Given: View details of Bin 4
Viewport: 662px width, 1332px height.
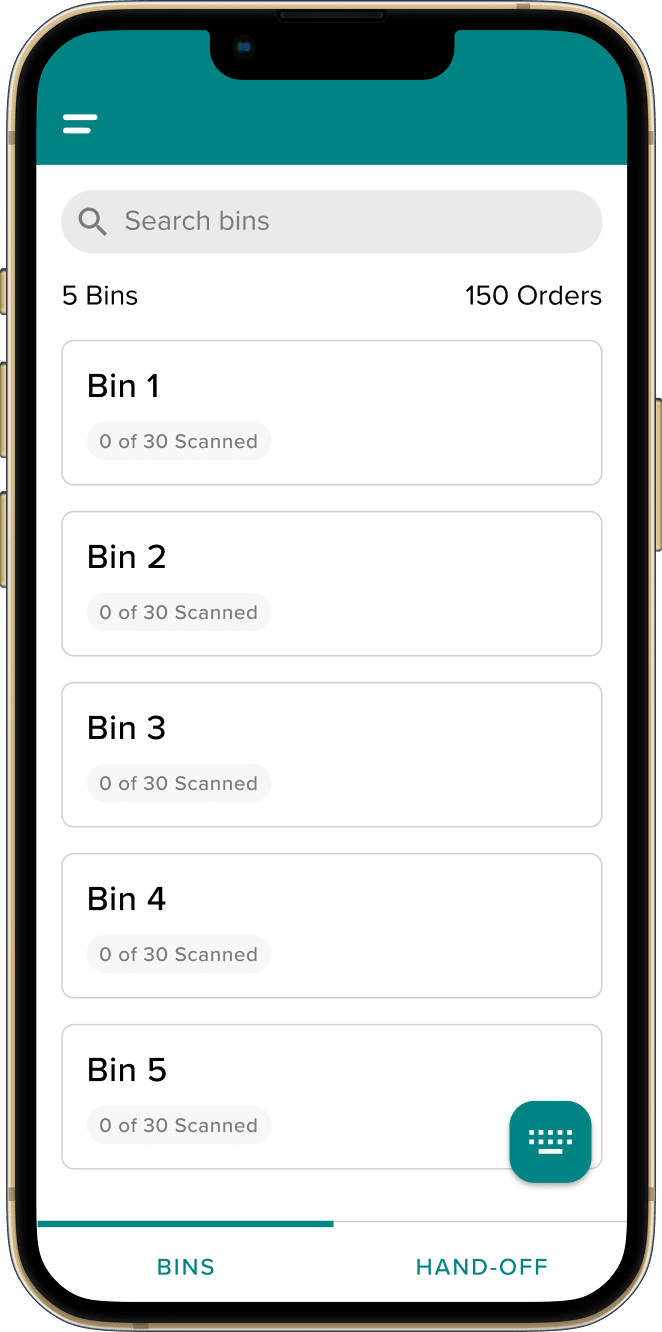Looking at the screenshot, I should click(331, 925).
